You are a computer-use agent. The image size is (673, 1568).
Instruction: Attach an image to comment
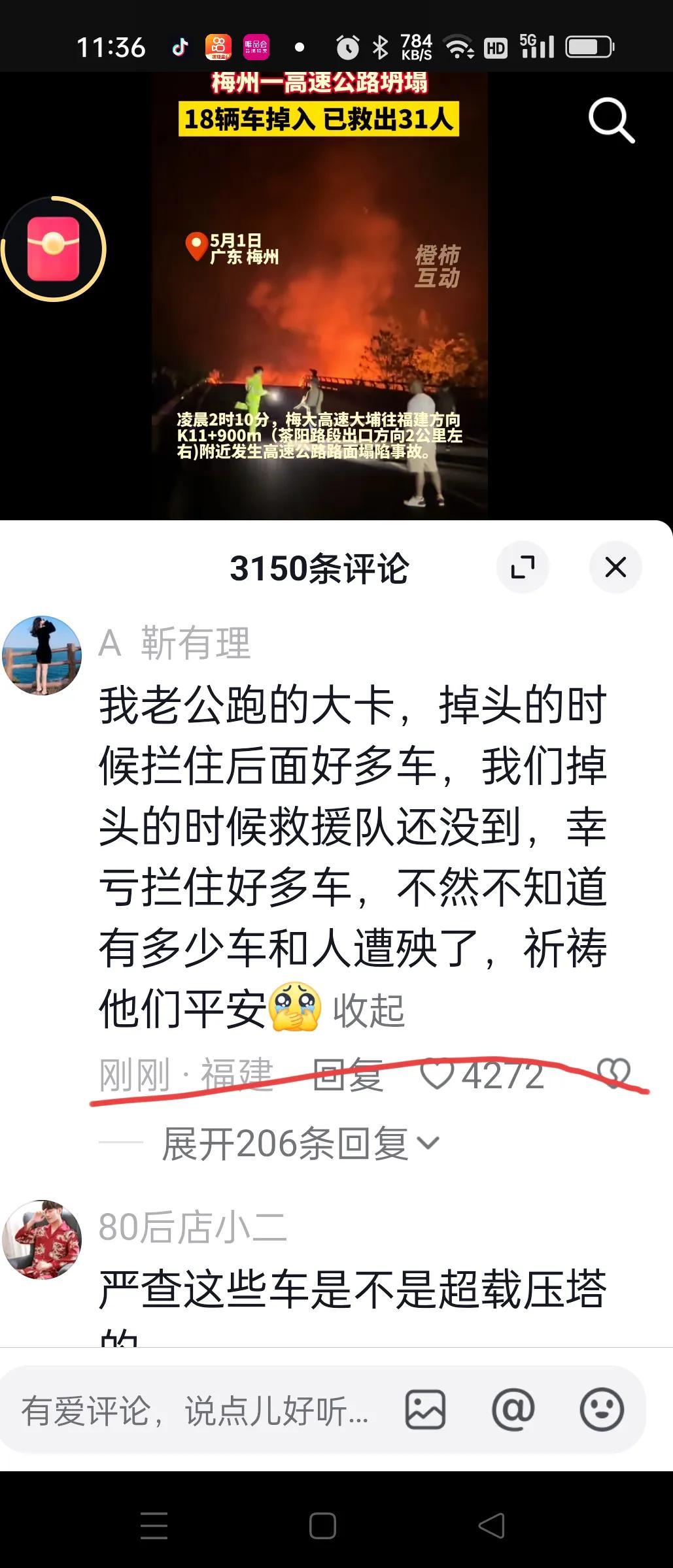click(x=425, y=1410)
